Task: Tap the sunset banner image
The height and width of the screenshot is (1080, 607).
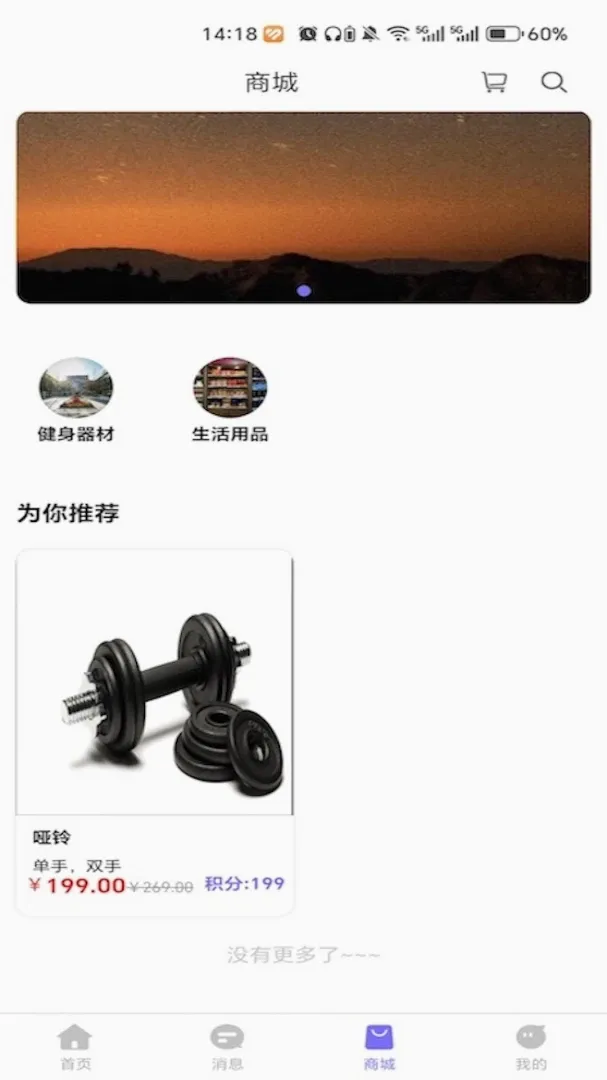Action: coord(303,207)
